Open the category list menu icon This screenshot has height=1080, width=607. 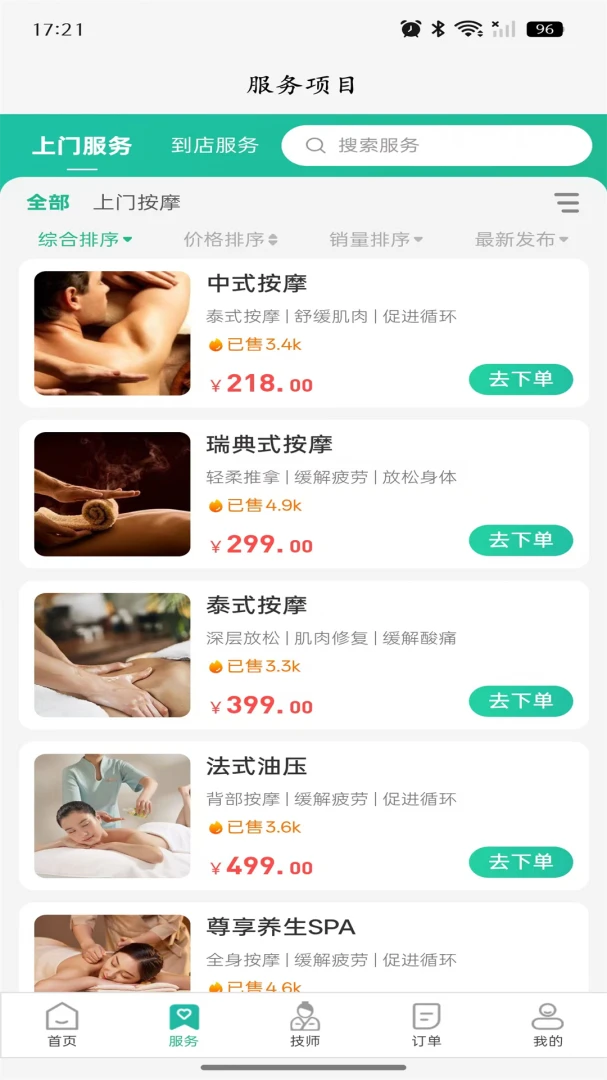pyautogui.click(x=566, y=202)
